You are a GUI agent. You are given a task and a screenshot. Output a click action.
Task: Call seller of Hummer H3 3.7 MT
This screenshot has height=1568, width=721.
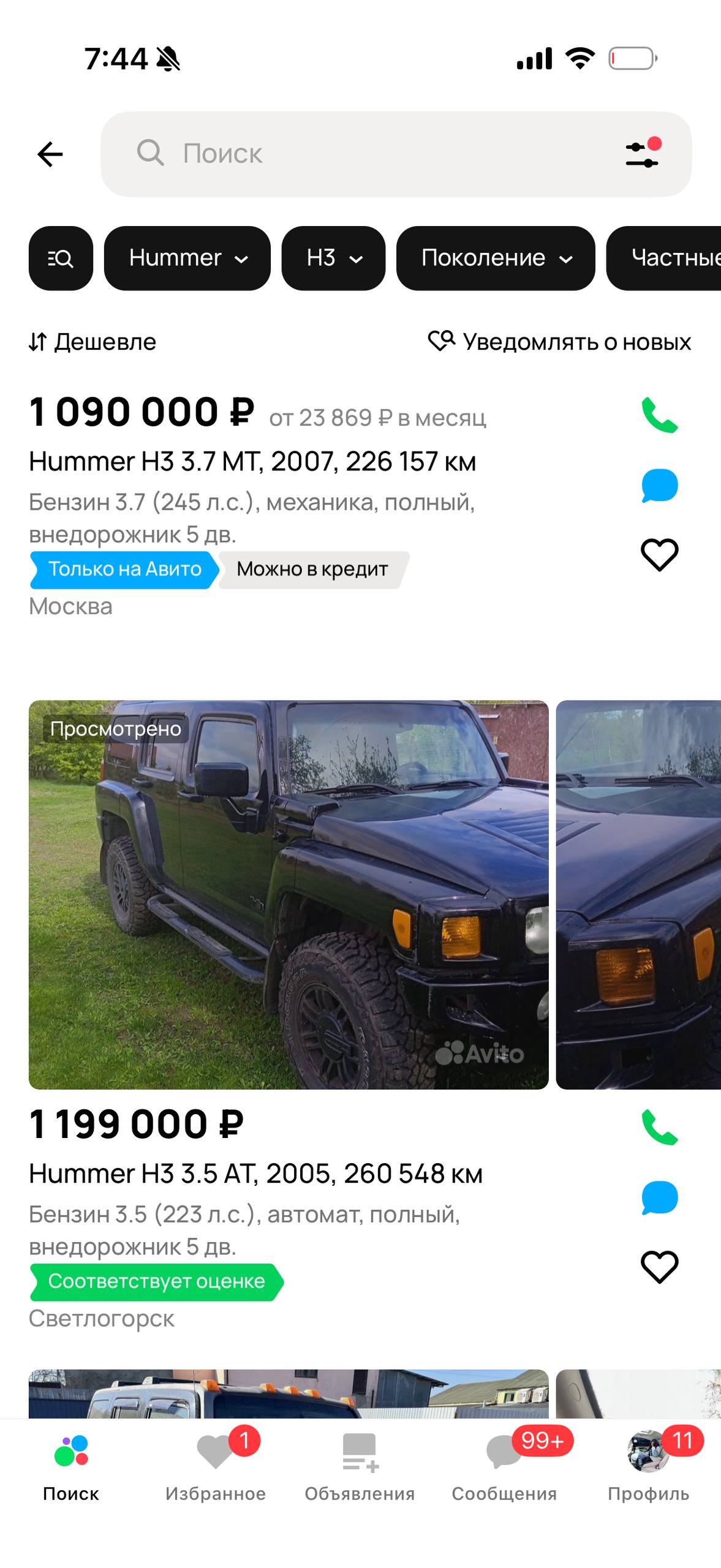pos(660,416)
